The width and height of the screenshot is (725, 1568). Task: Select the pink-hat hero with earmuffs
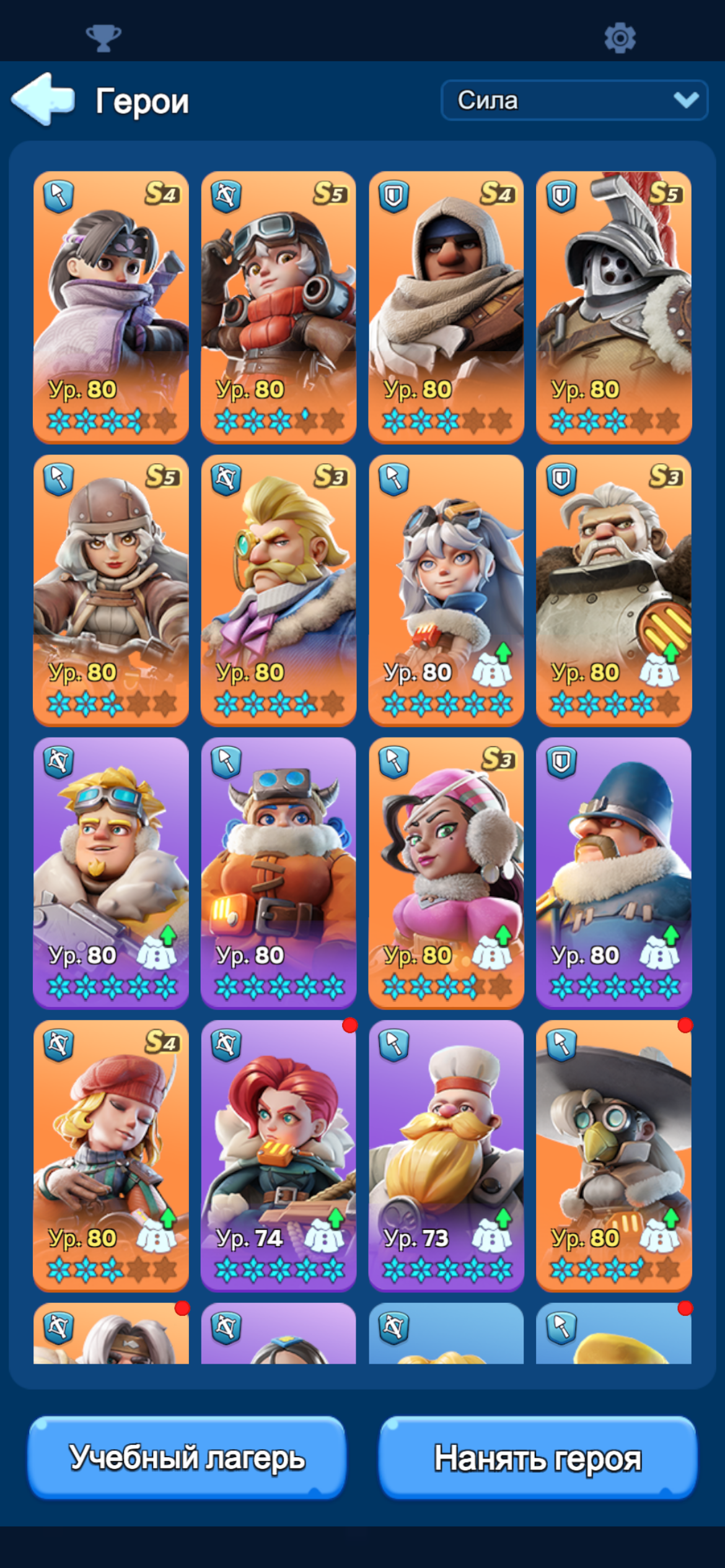(446, 873)
